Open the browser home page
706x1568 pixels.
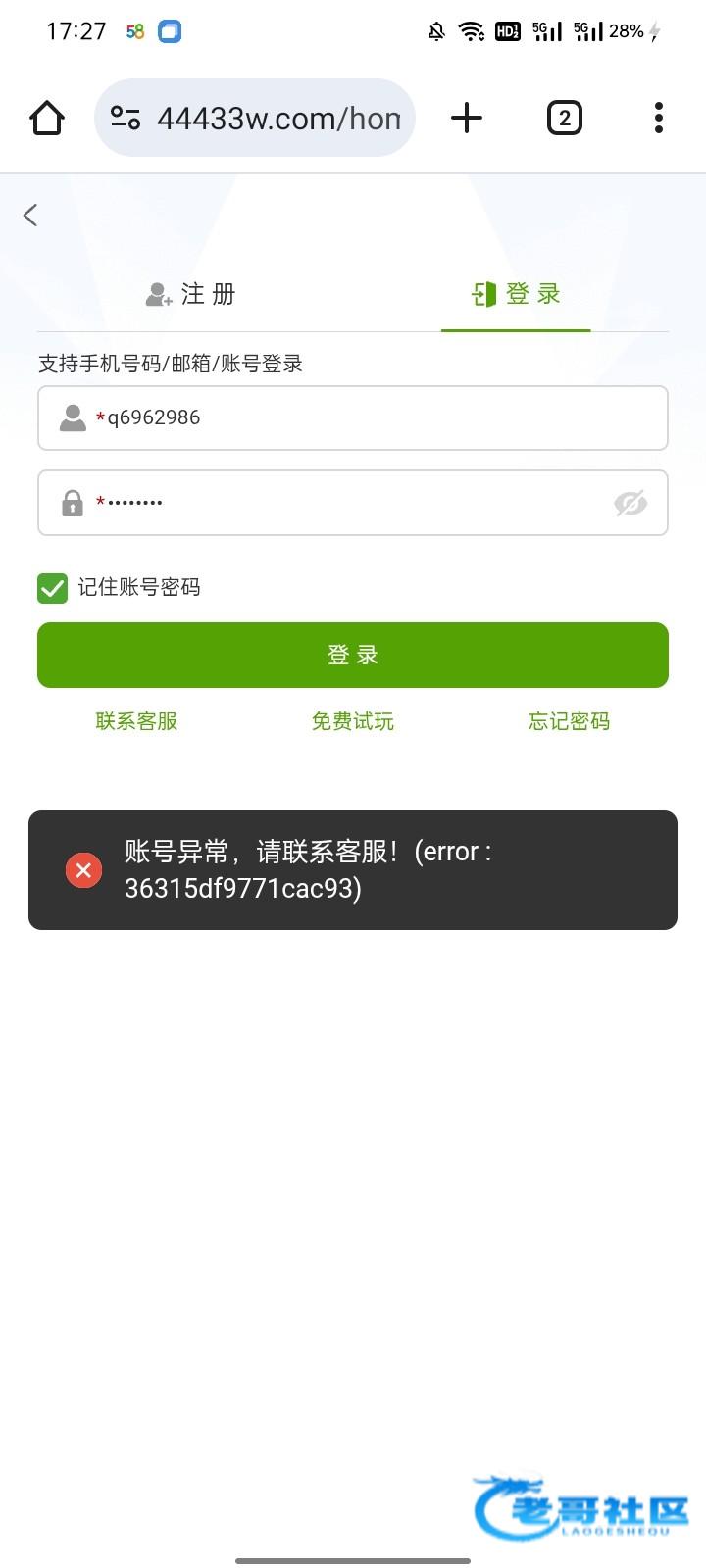click(x=47, y=118)
